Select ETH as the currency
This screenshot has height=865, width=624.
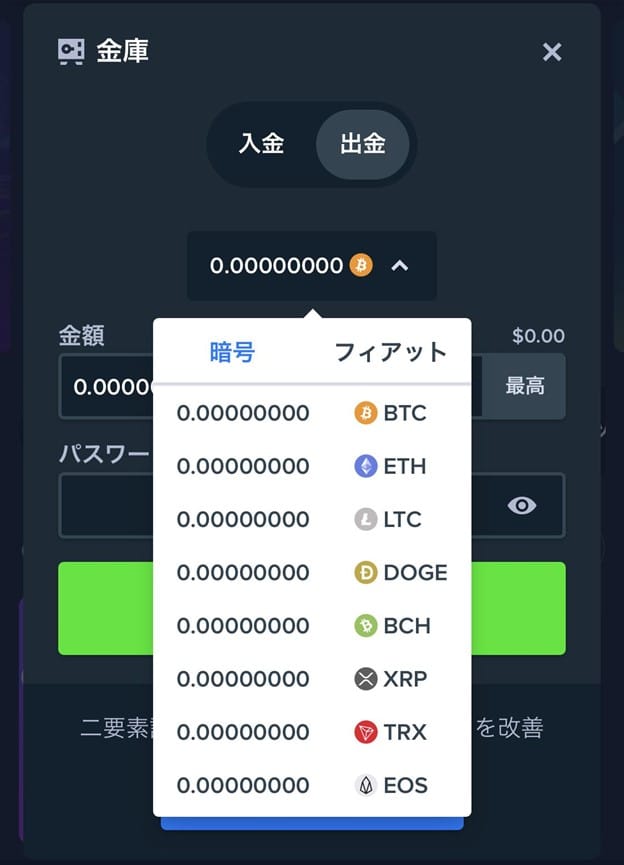311,466
